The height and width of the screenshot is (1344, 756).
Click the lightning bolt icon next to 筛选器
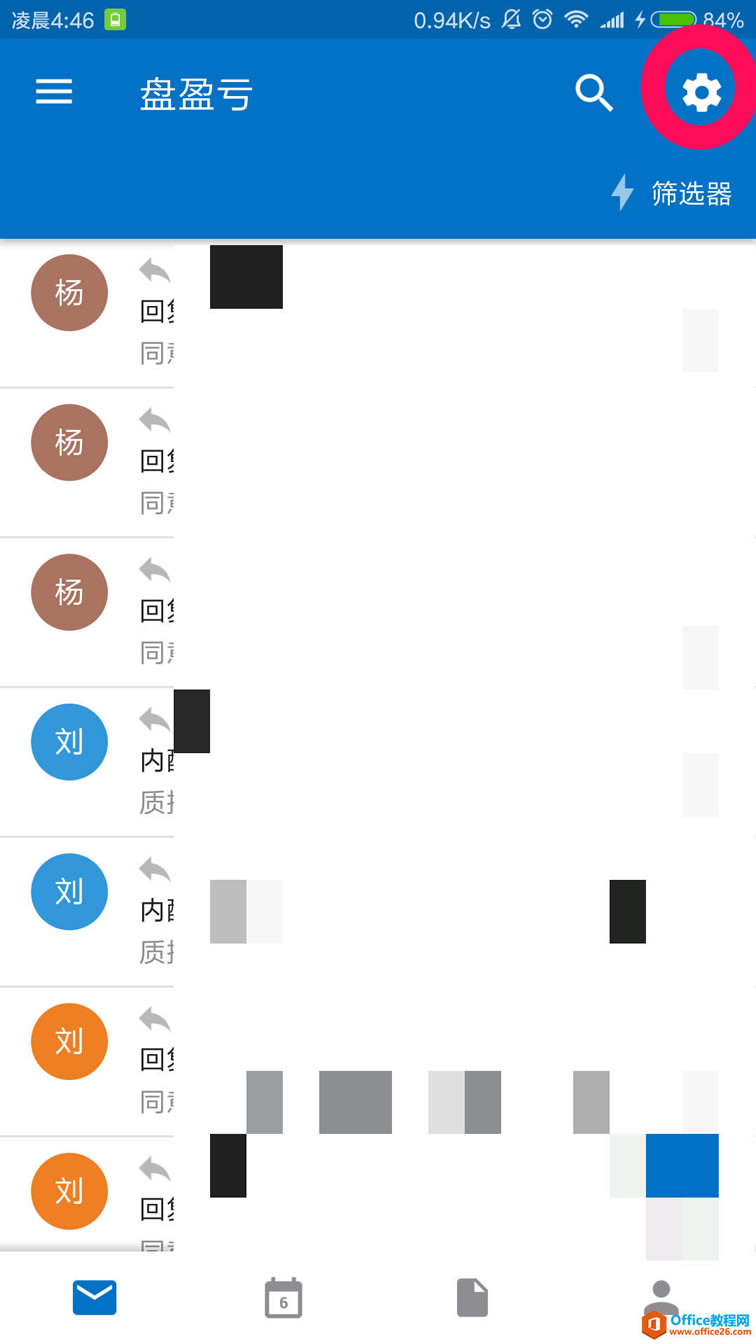tap(621, 192)
